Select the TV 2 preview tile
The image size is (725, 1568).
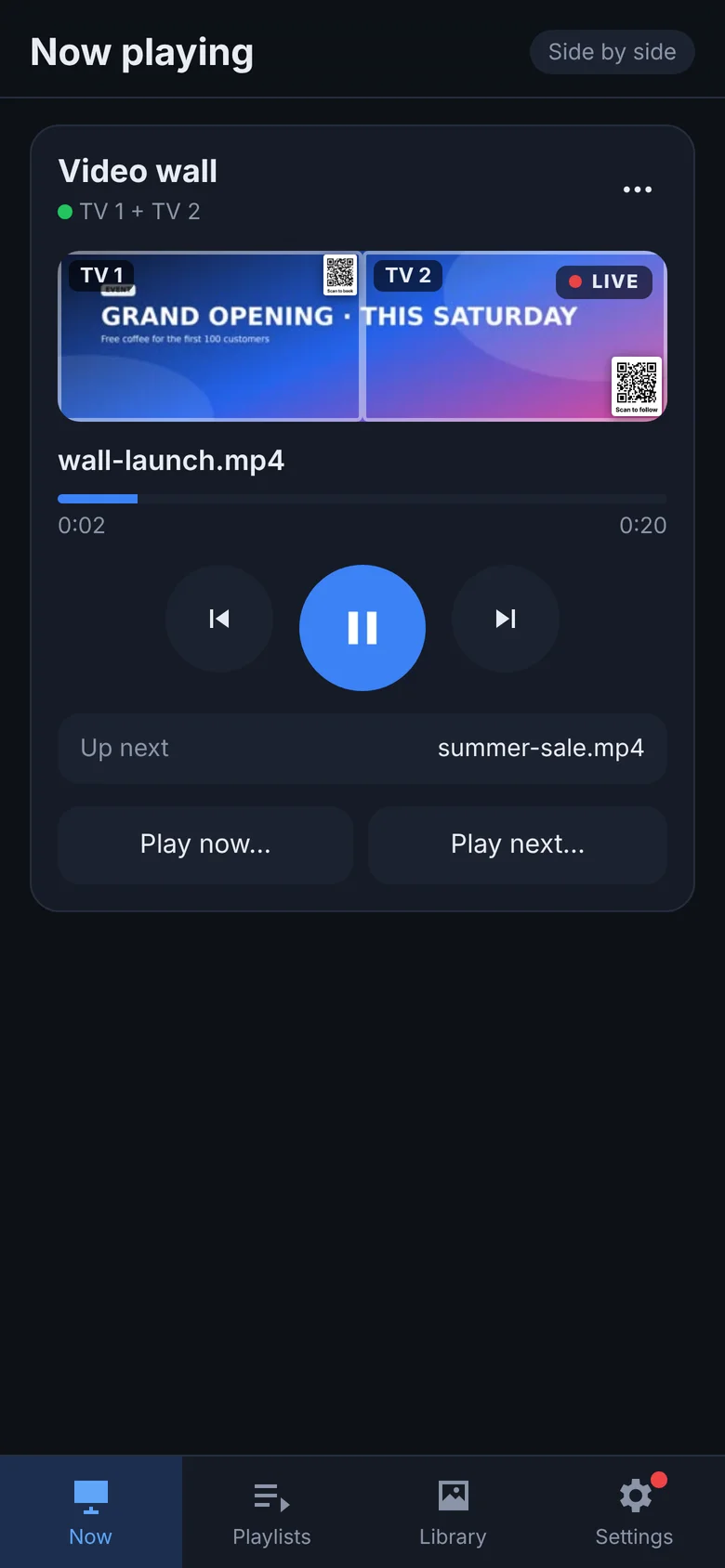pos(515,336)
